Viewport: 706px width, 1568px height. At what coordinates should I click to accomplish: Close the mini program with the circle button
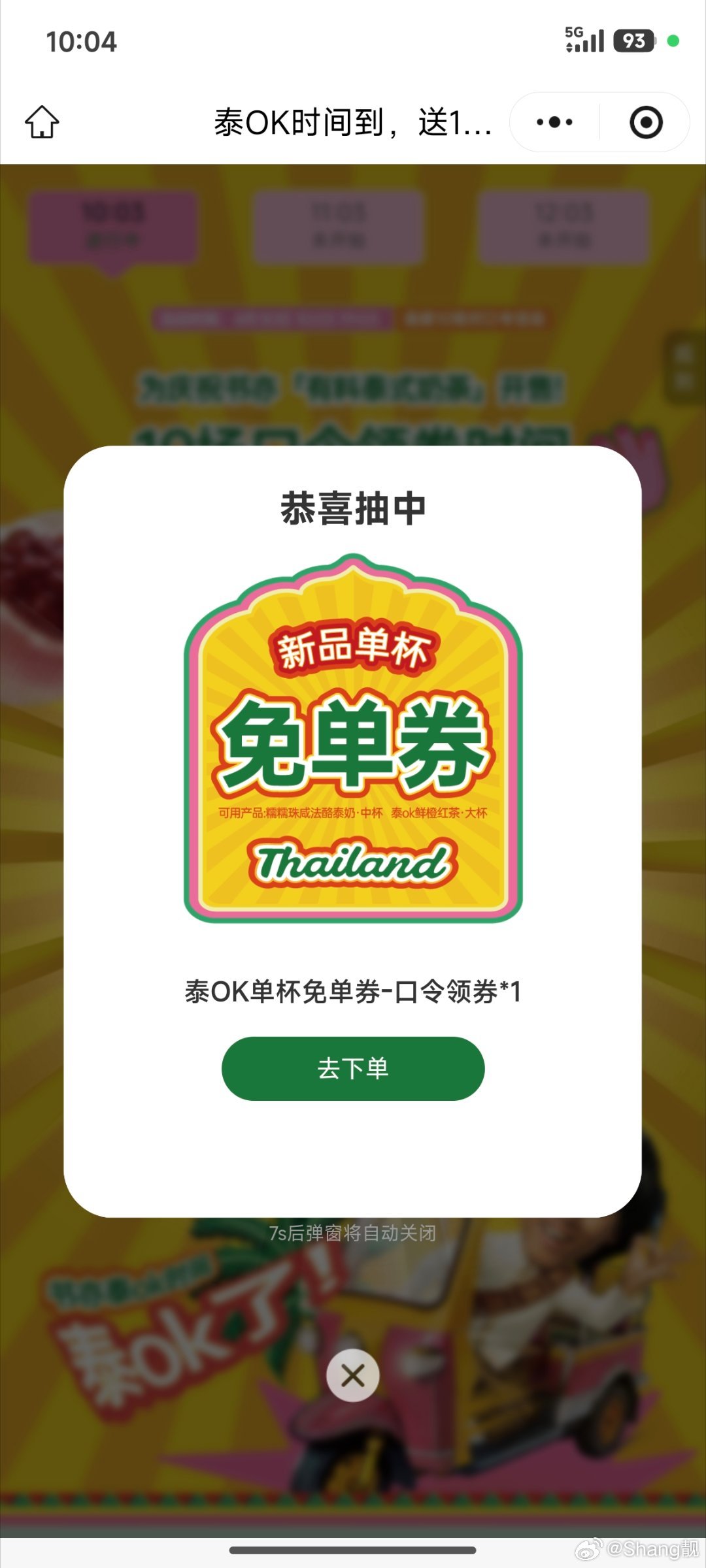646,122
